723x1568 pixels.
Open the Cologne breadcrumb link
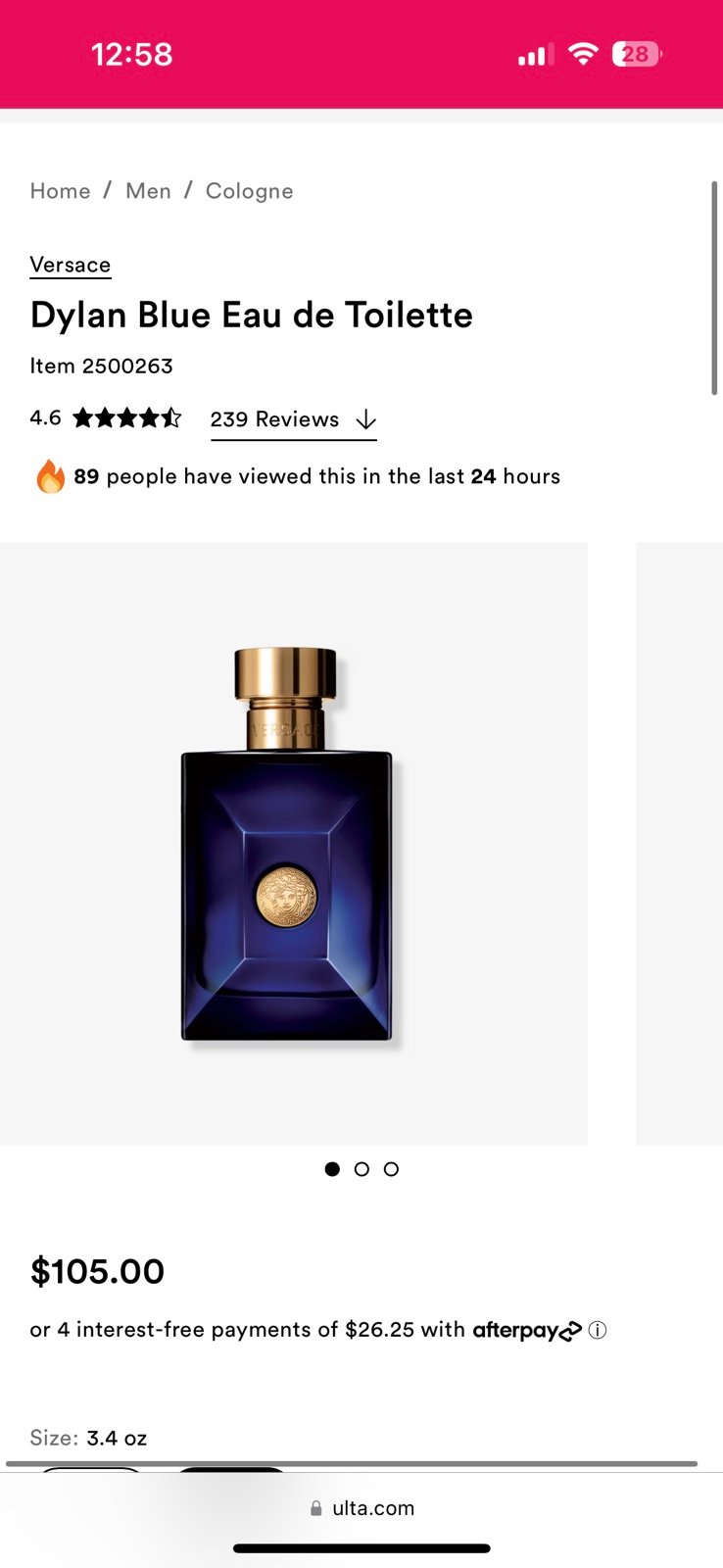click(x=249, y=191)
